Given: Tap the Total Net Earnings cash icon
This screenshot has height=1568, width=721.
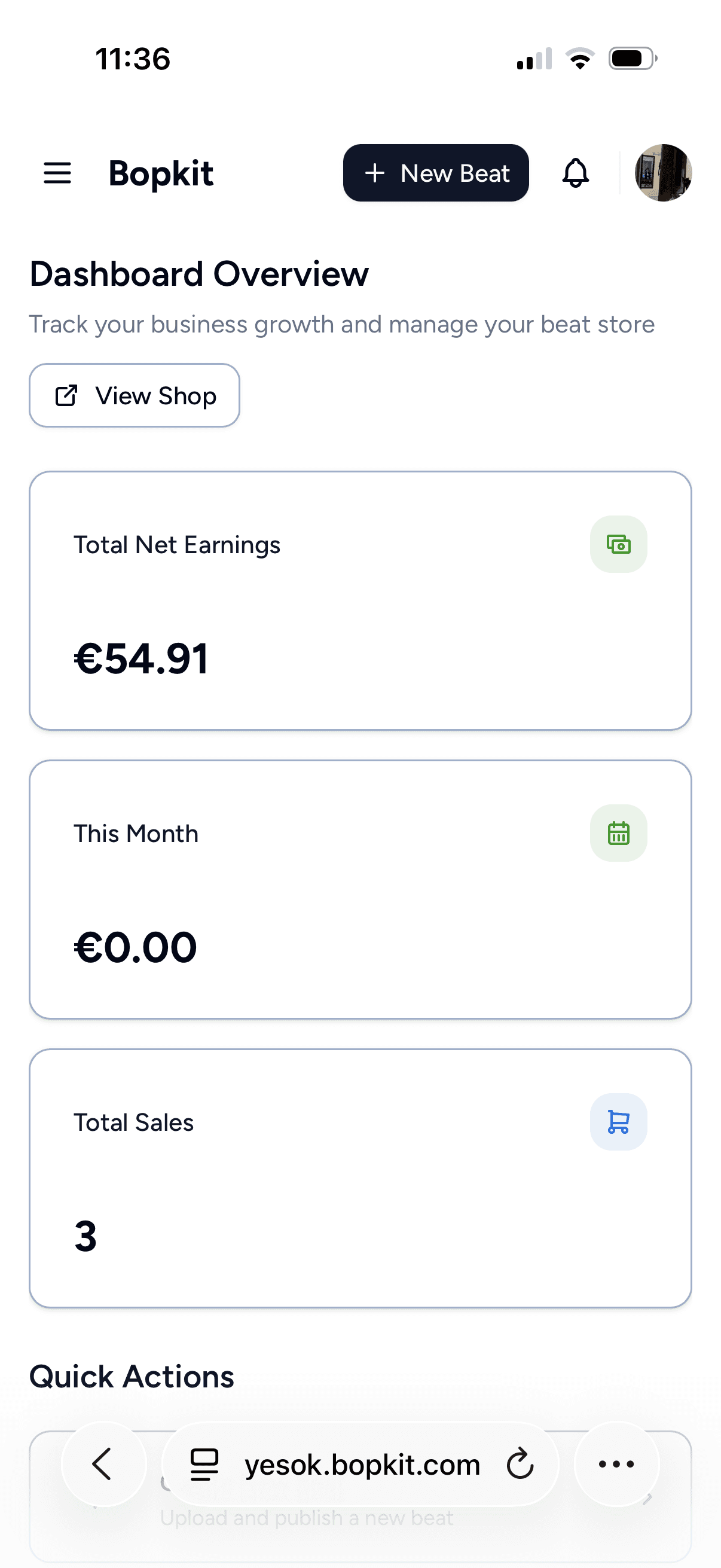Looking at the screenshot, I should point(618,544).
